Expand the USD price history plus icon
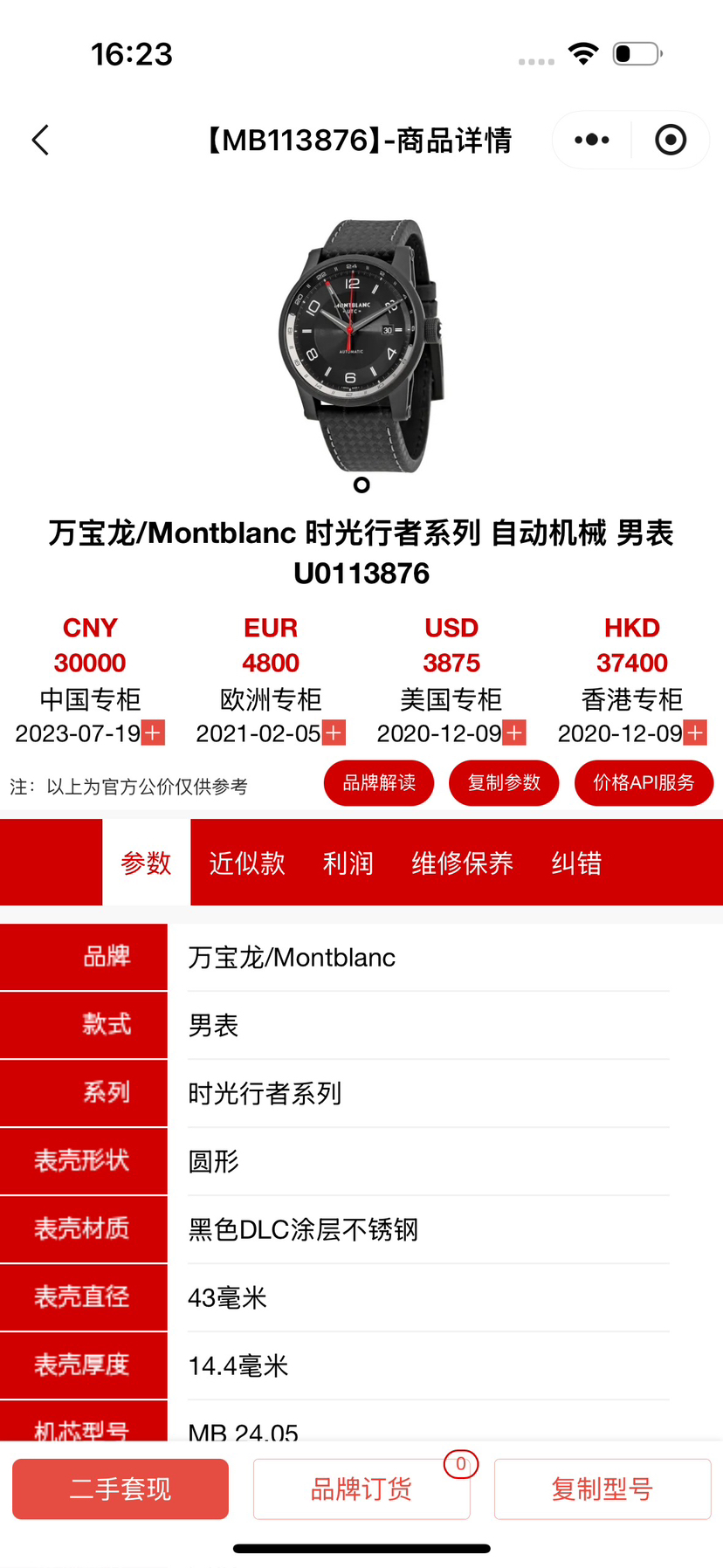723x1568 pixels. 514,732
